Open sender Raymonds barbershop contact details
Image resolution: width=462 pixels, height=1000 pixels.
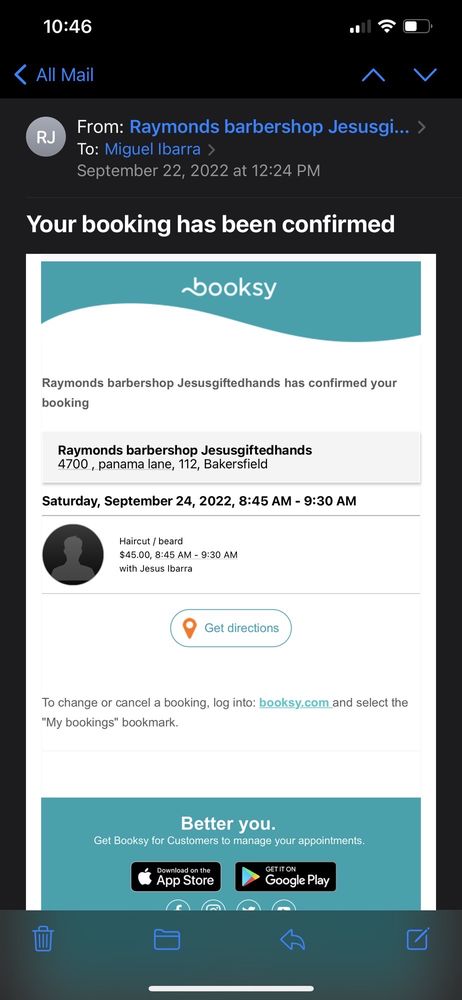click(269, 127)
